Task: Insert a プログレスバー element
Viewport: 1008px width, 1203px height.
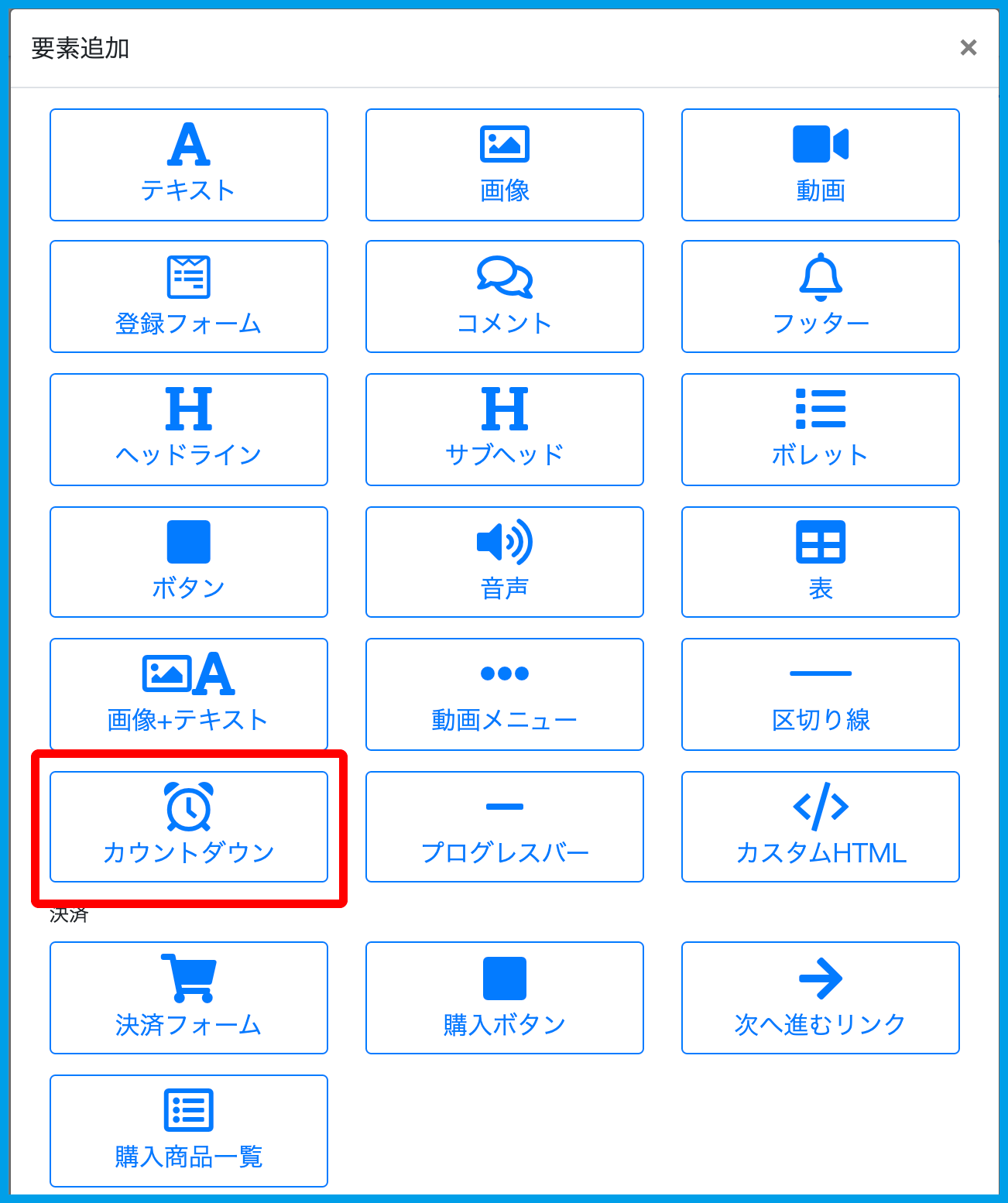Action: (505, 827)
